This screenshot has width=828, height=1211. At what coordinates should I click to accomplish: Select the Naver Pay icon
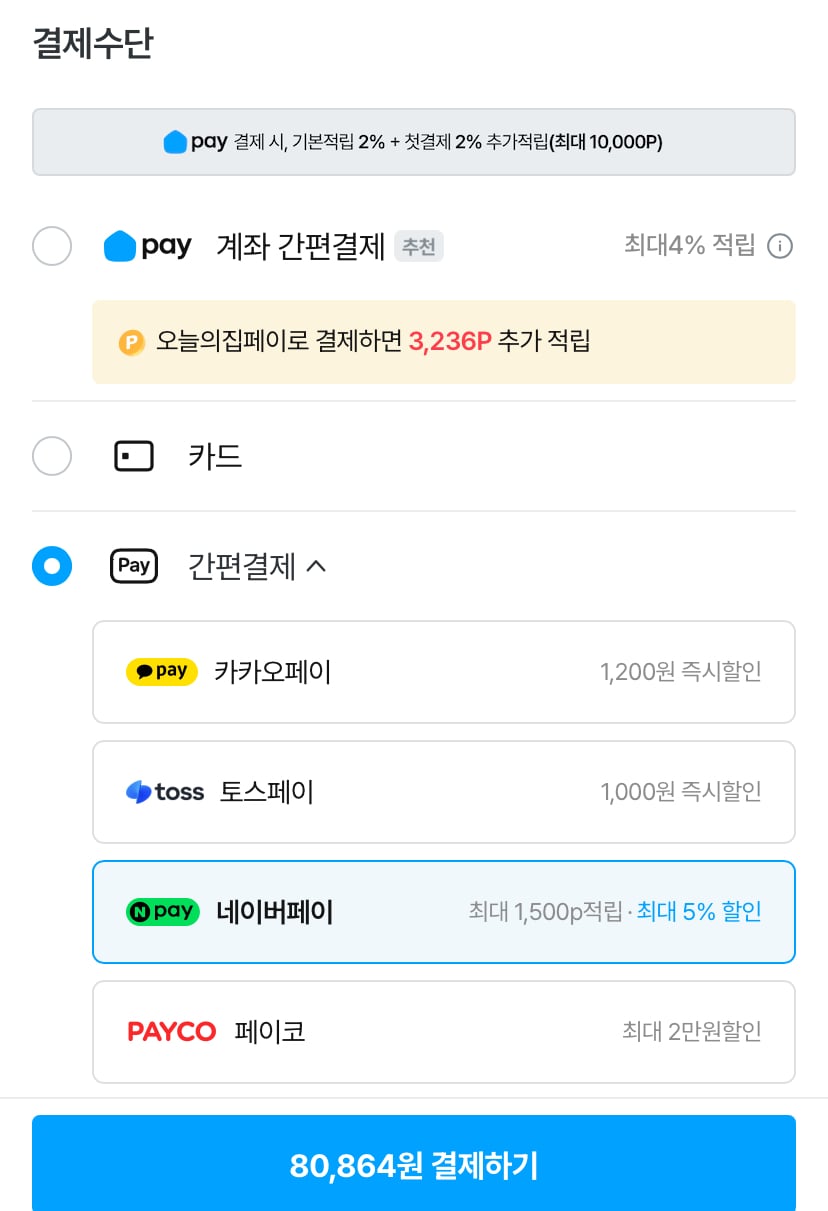point(162,911)
